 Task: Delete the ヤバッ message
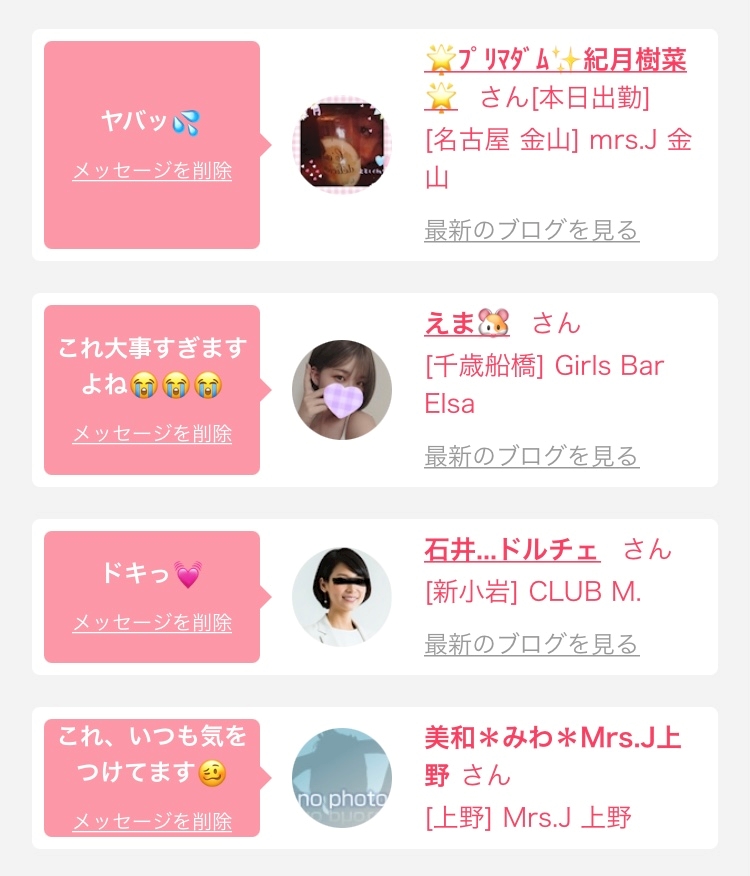click(152, 171)
